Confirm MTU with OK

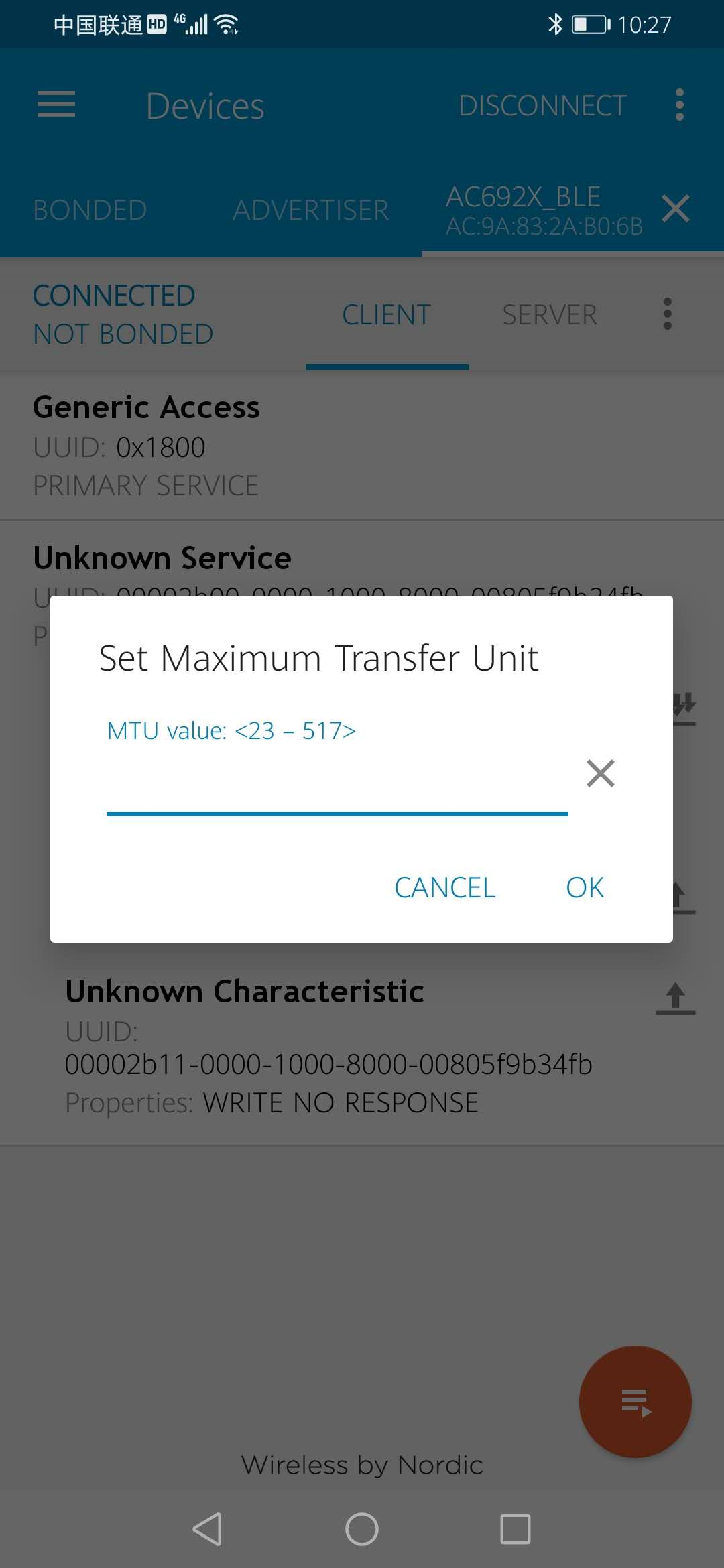585,887
